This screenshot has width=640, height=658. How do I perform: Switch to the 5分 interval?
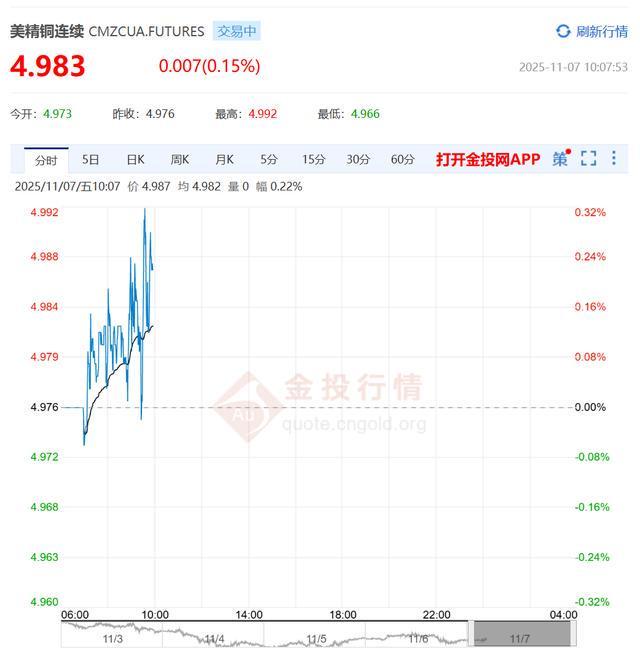click(x=269, y=159)
